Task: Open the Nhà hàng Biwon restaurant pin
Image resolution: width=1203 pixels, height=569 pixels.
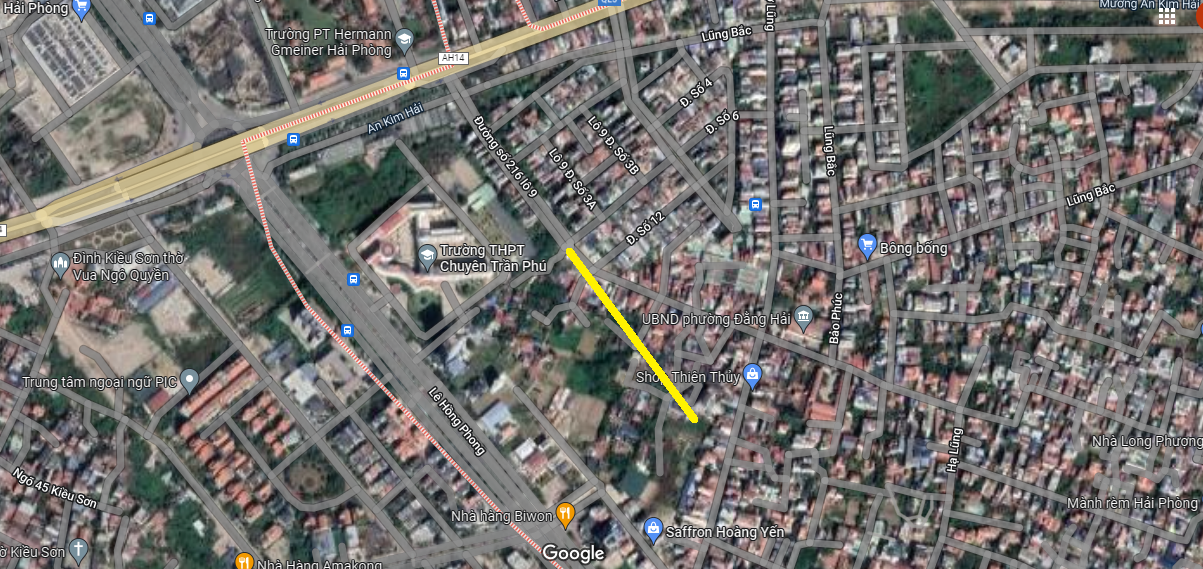Action: pos(566,515)
